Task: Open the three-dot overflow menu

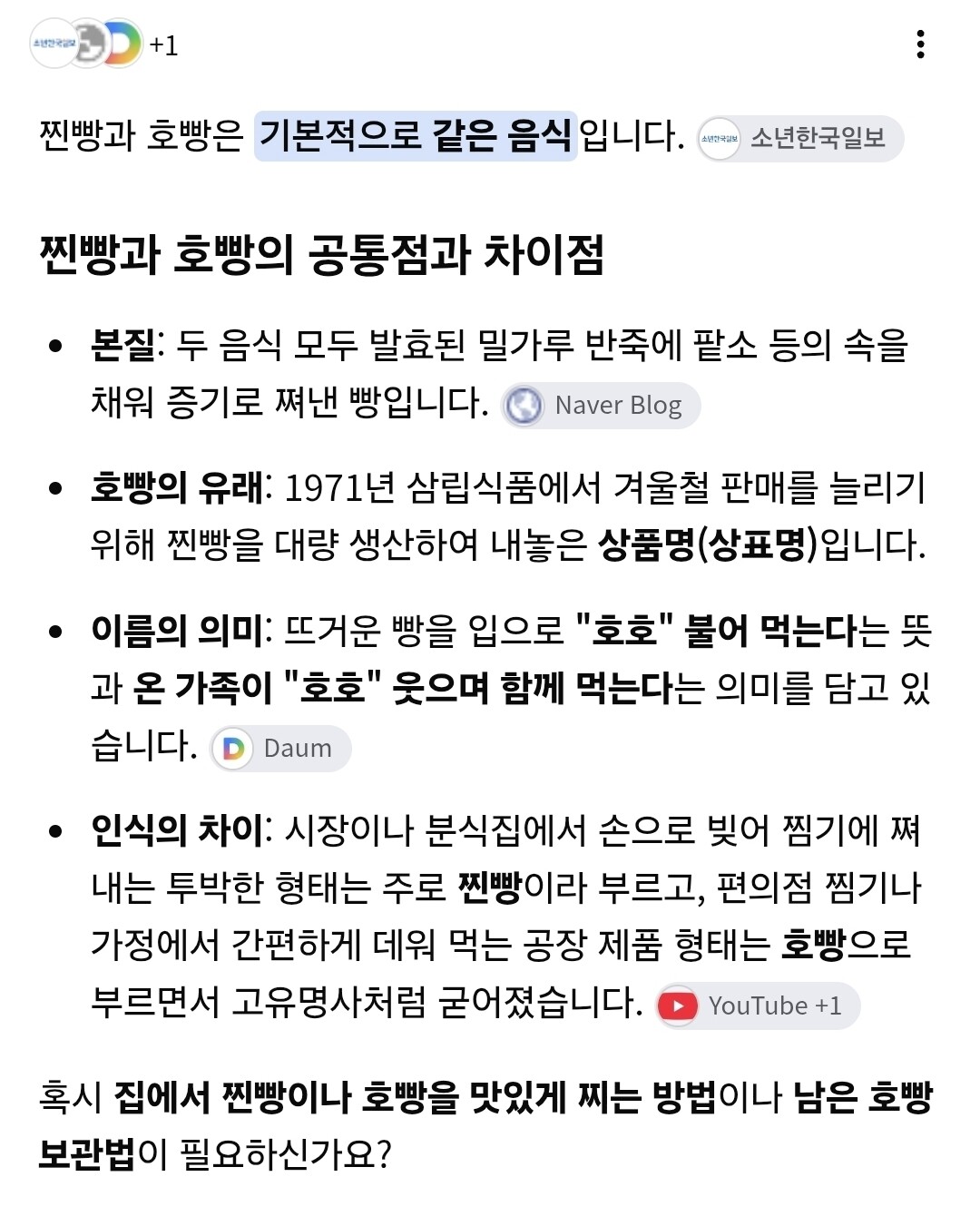Action: click(920, 44)
